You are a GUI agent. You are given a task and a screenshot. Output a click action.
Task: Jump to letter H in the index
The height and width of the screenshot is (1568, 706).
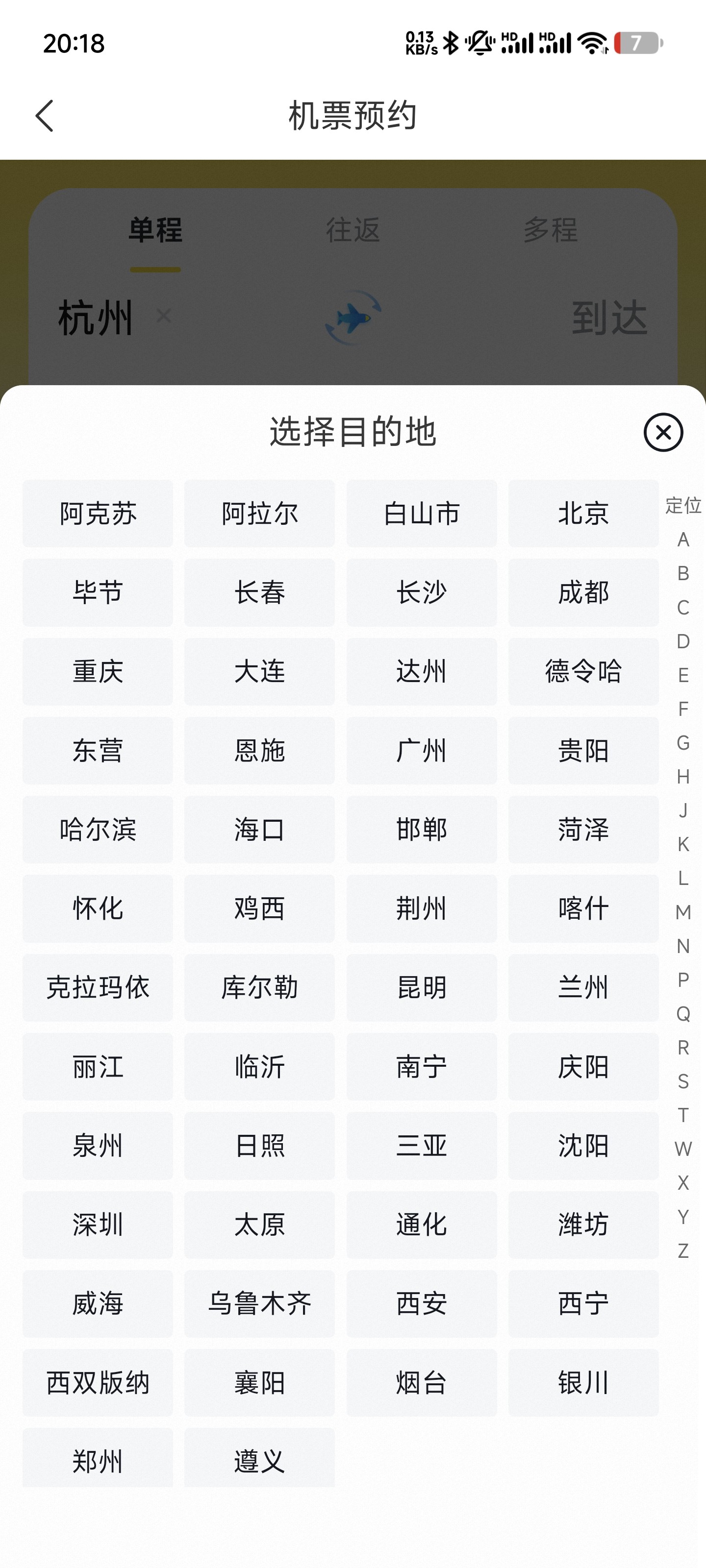pos(683,777)
